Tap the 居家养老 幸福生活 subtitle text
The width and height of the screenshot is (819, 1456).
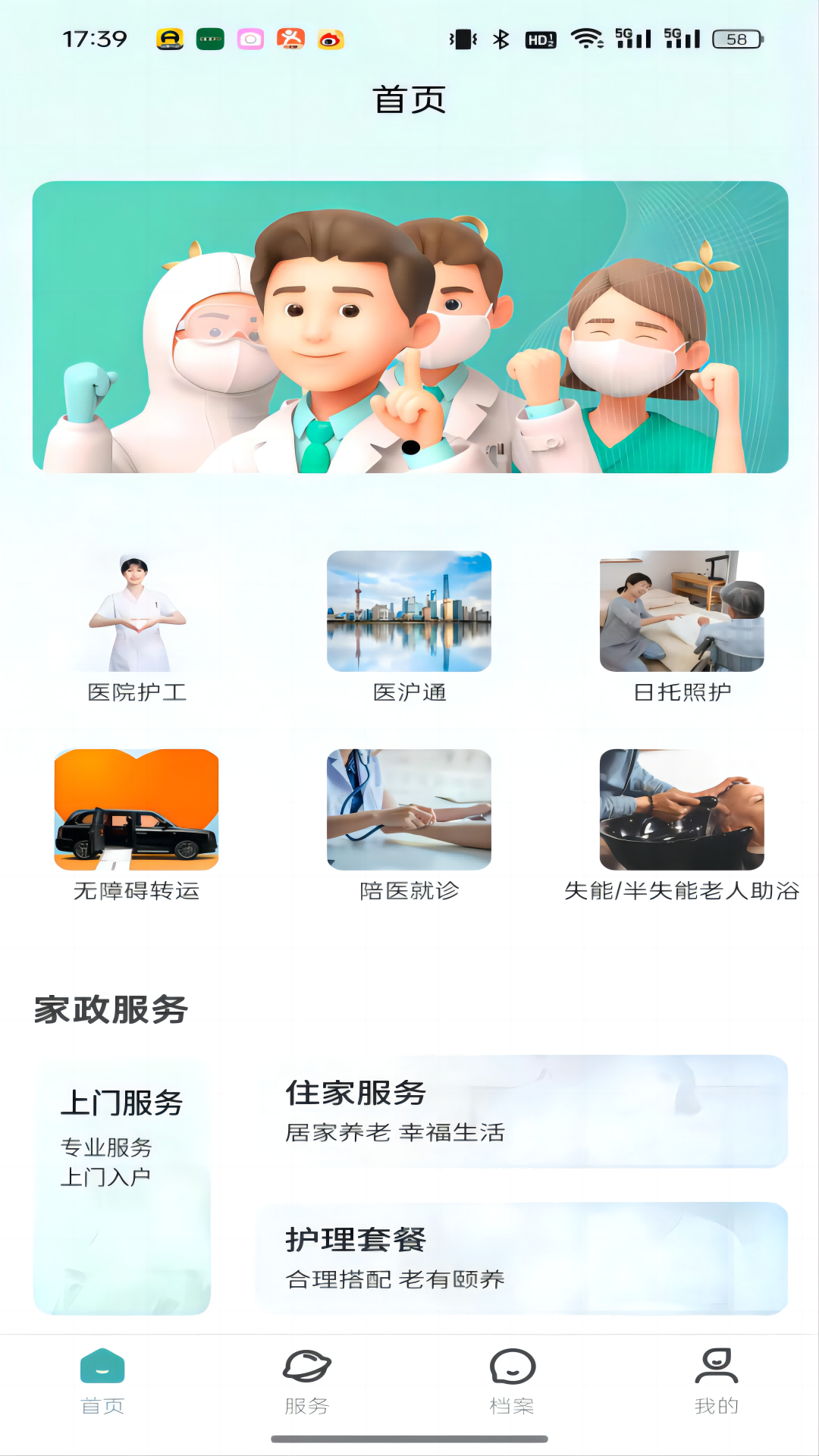coord(397,1132)
